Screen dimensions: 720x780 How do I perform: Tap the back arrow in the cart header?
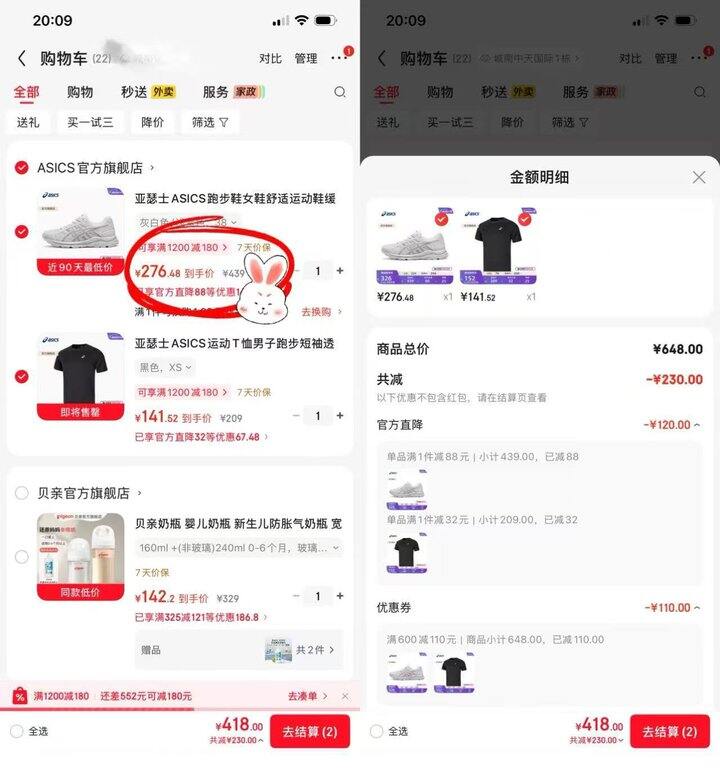point(22,58)
